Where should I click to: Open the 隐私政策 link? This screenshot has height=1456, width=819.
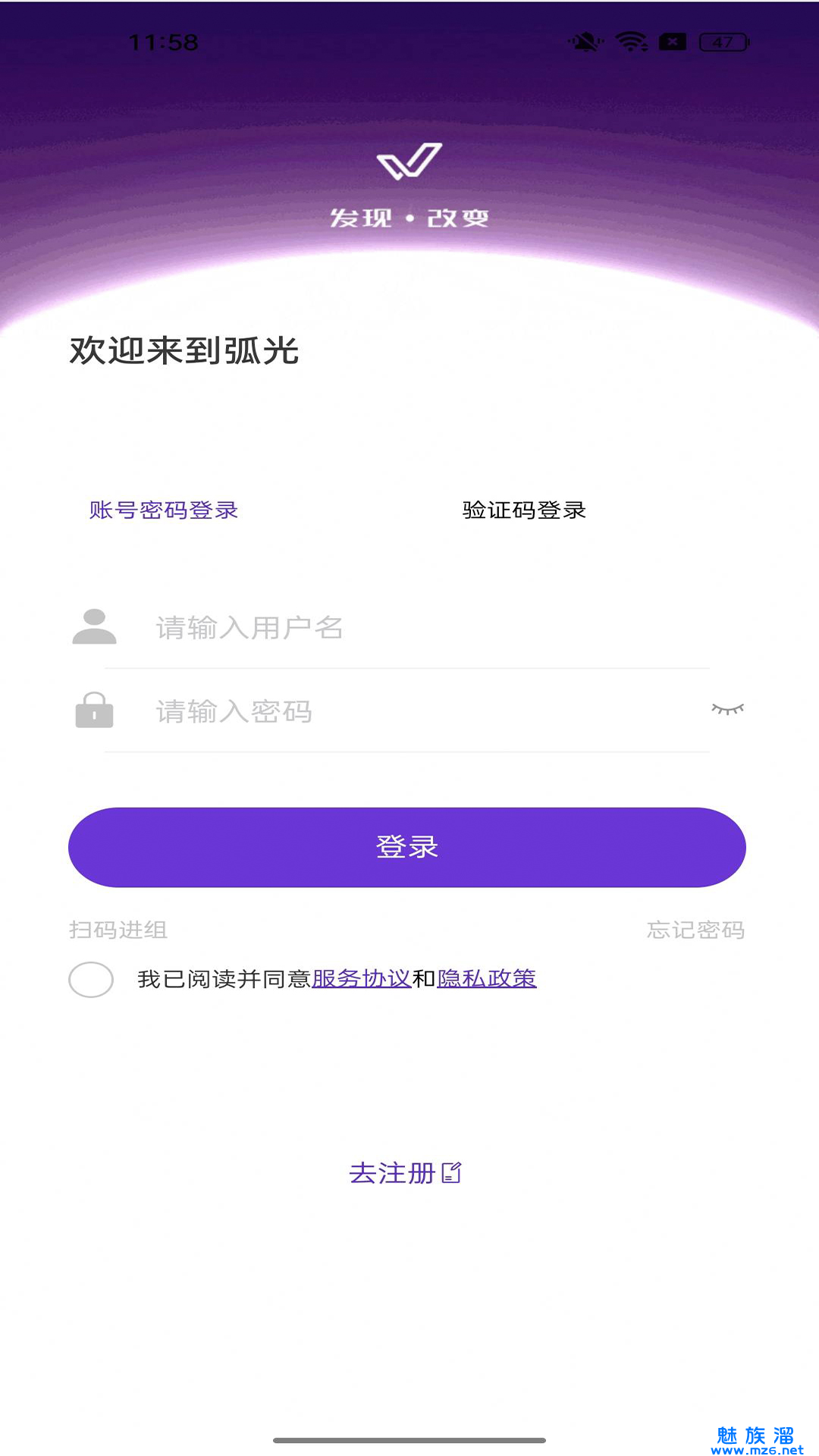(x=487, y=979)
